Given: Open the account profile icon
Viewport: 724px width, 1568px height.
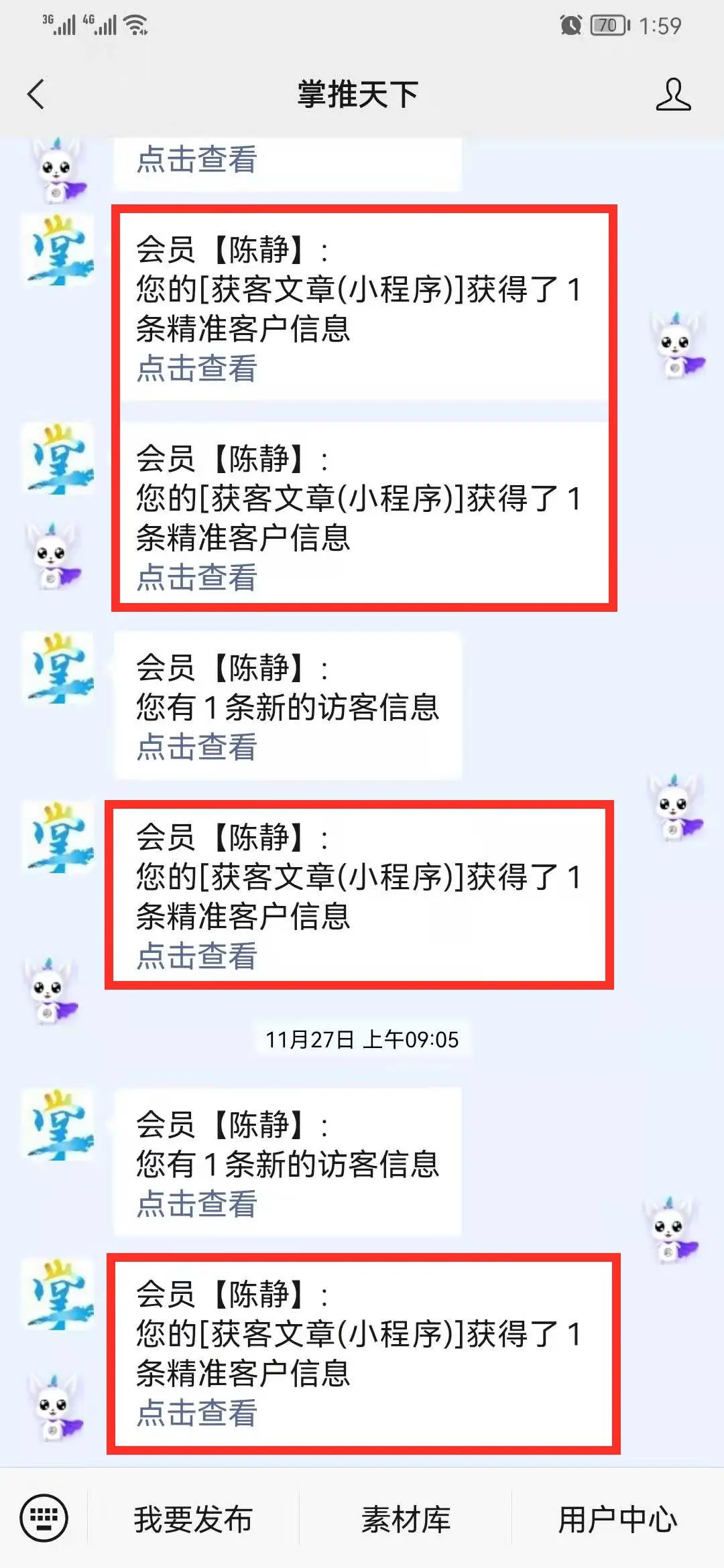Looking at the screenshot, I should tap(672, 94).
